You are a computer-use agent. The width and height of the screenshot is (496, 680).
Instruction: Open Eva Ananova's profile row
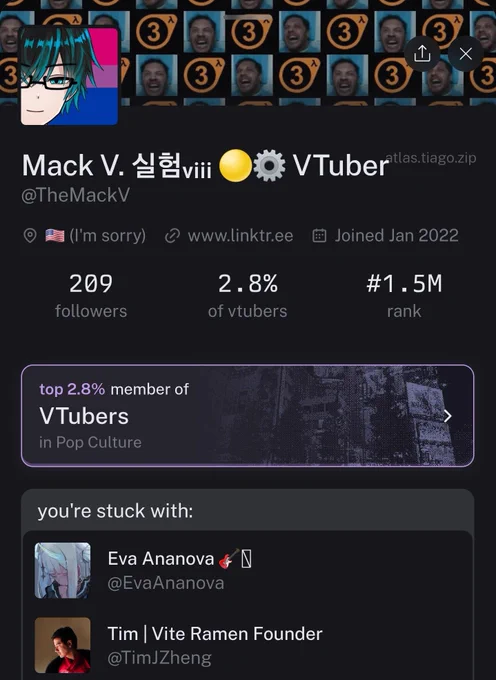(248, 570)
